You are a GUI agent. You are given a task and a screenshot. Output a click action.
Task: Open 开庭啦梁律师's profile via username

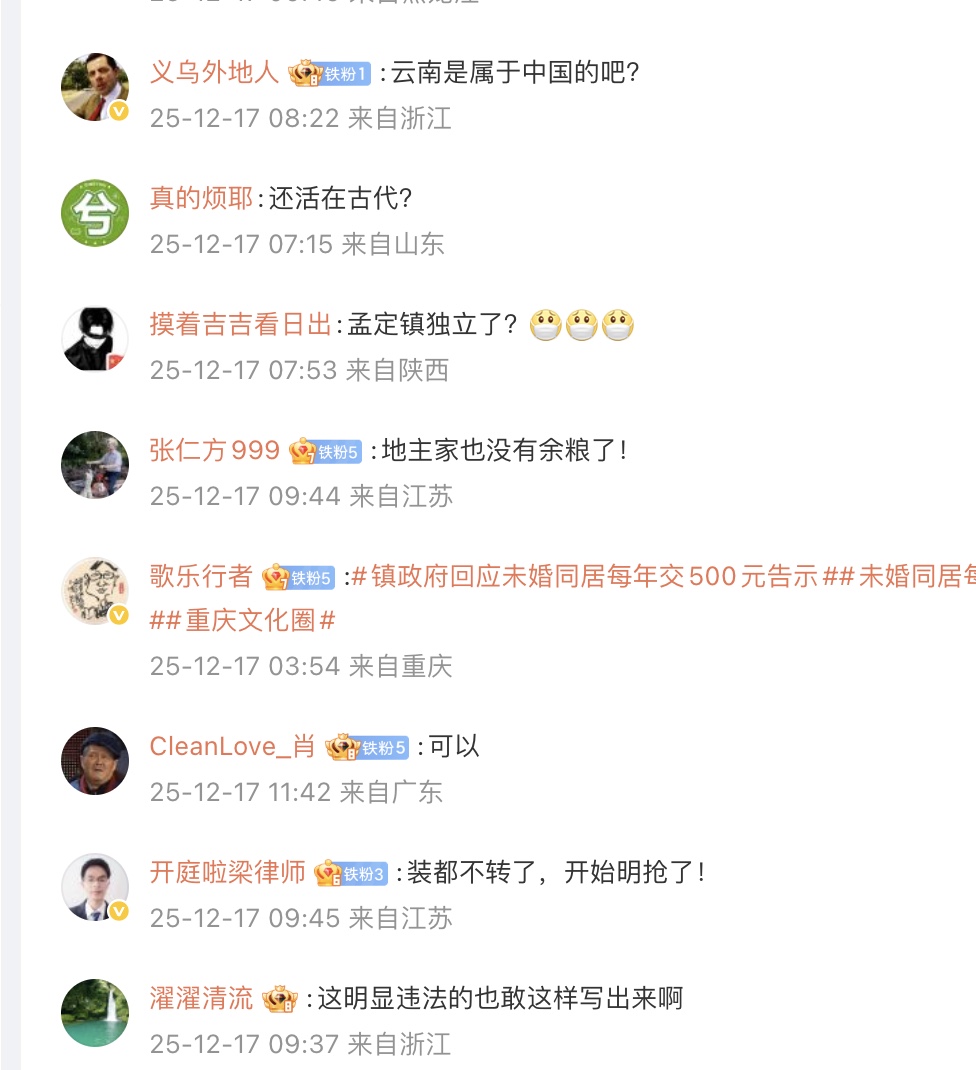pos(227,872)
